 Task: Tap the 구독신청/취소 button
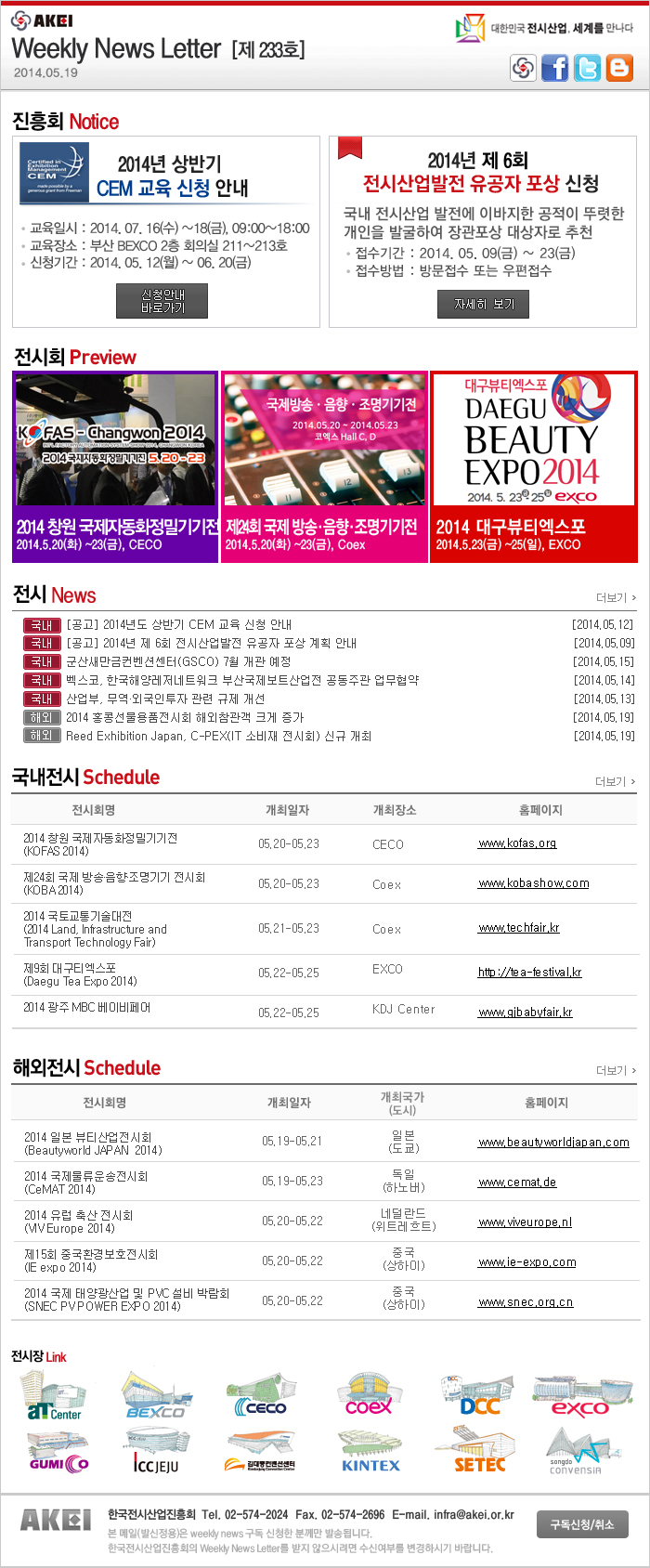point(582,1524)
